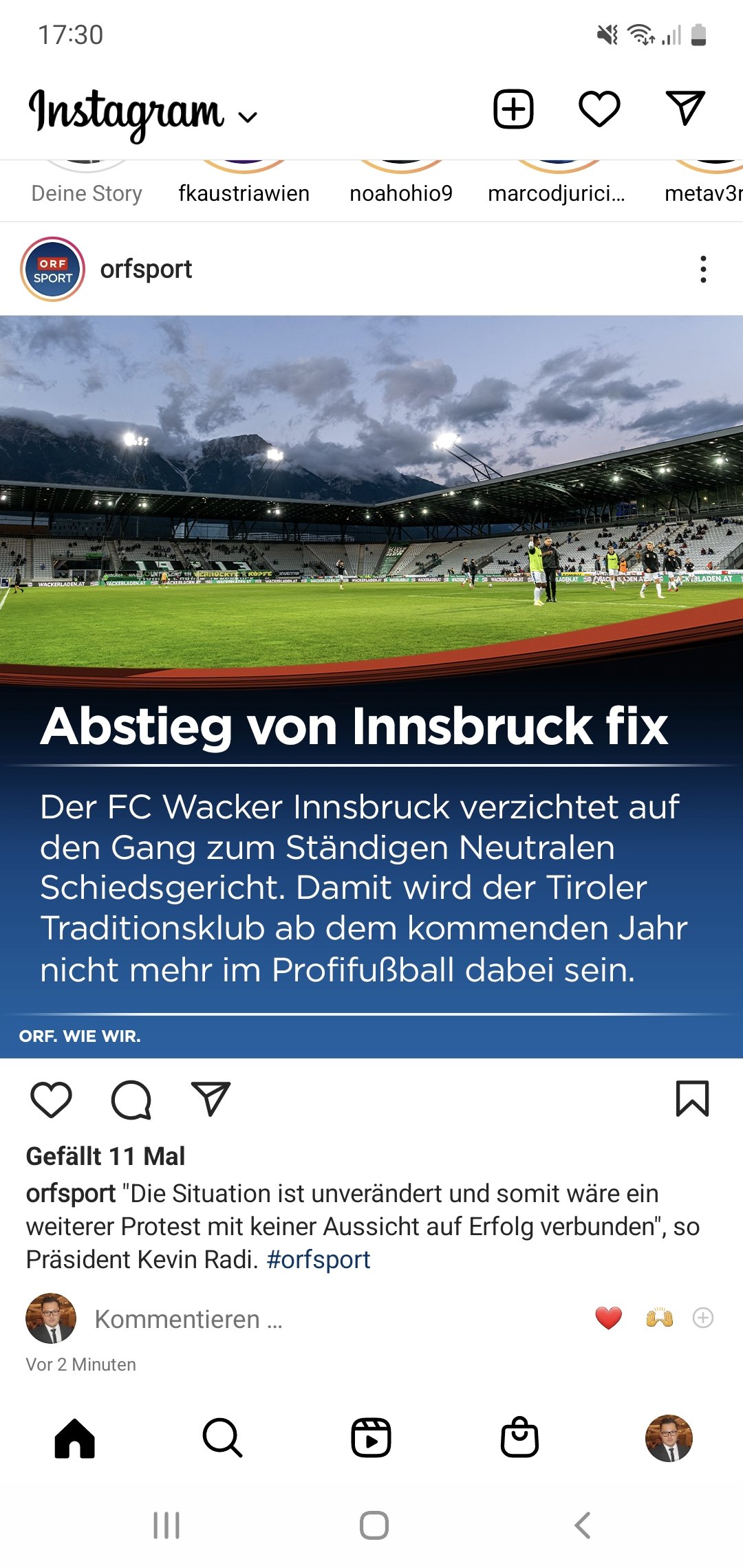Open the post options menu
Viewport: 743px width, 1568px height.
[702, 269]
